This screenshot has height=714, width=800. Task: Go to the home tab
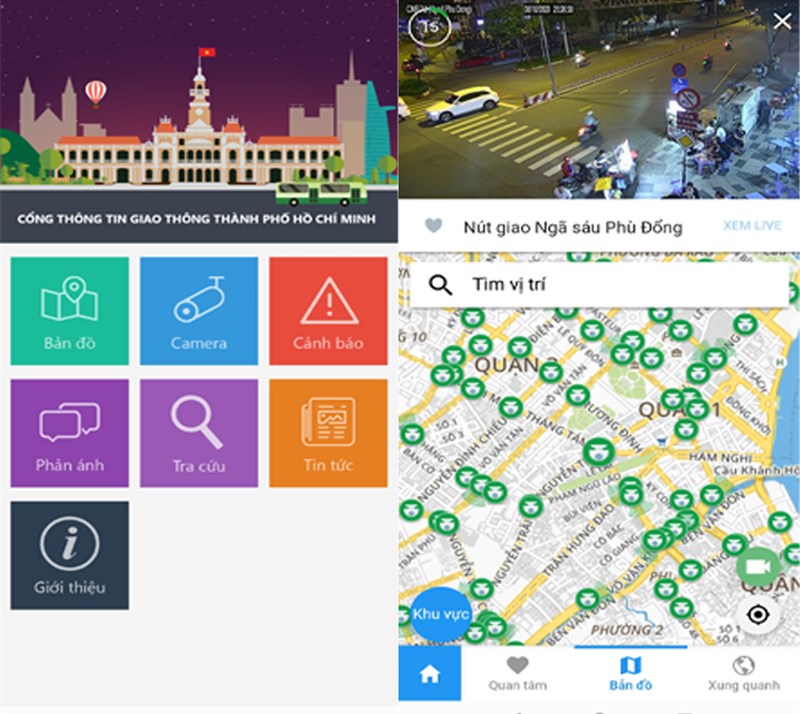[x=430, y=673]
